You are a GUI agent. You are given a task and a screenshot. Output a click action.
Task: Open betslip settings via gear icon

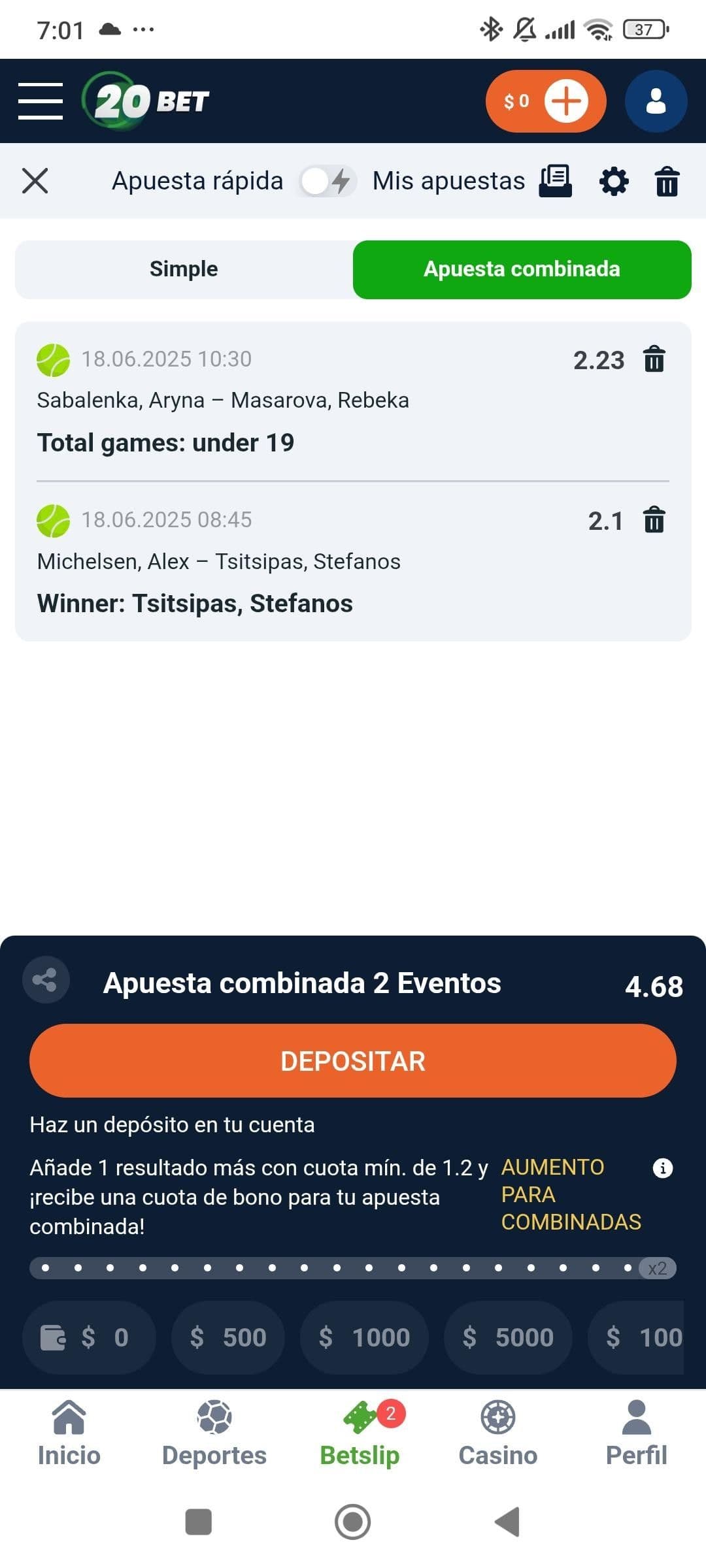[x=613, y=181]
